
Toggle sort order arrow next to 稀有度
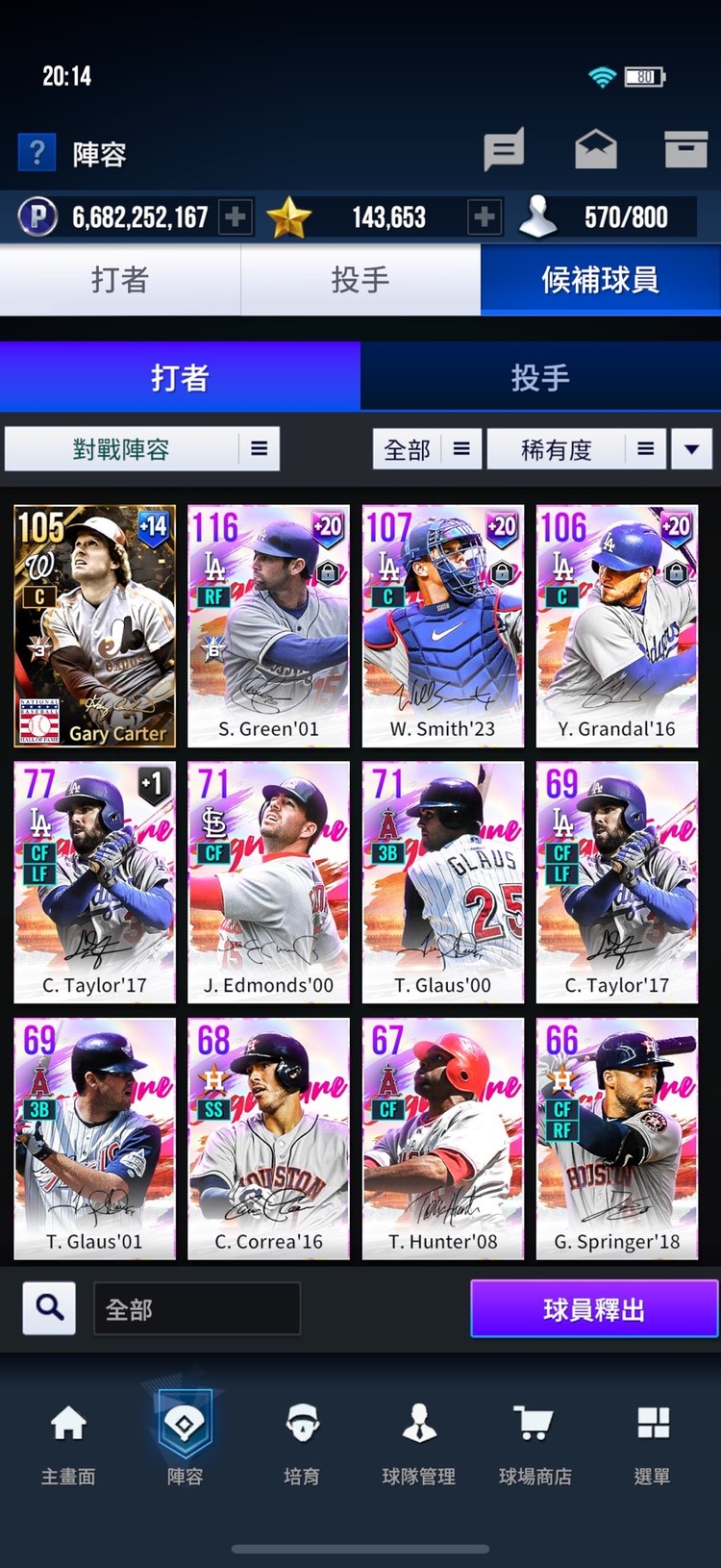pyautogui.click(x=691, y=449)
